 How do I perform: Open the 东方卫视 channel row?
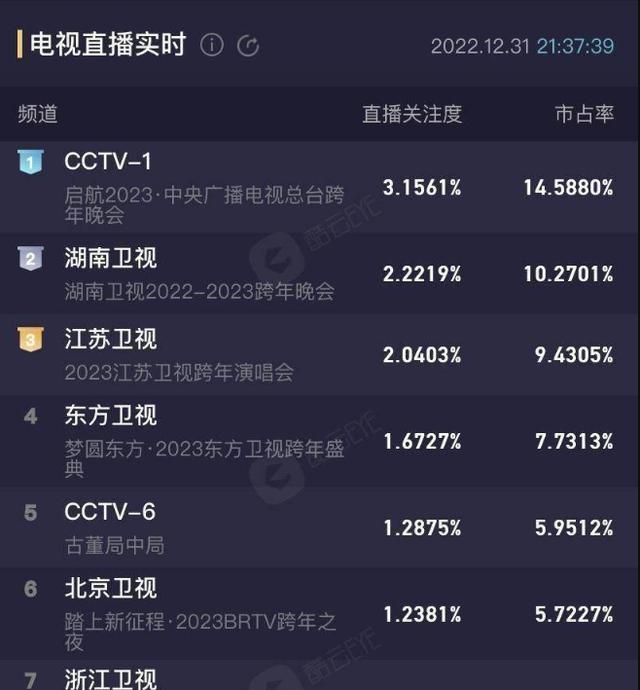point(320,441)
